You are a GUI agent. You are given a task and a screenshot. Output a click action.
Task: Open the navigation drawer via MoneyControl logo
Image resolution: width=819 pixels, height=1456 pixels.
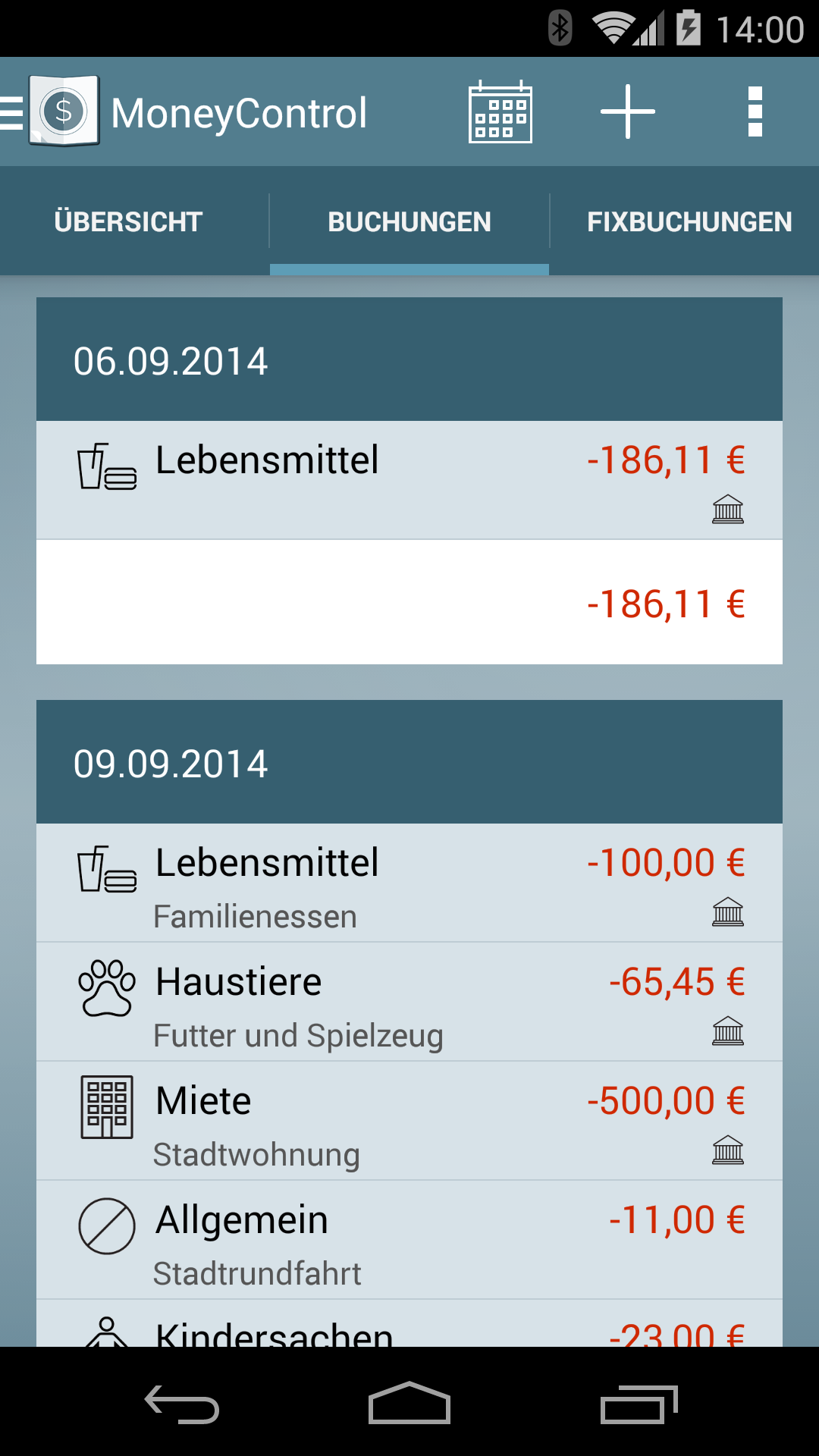tap(52, 111)
